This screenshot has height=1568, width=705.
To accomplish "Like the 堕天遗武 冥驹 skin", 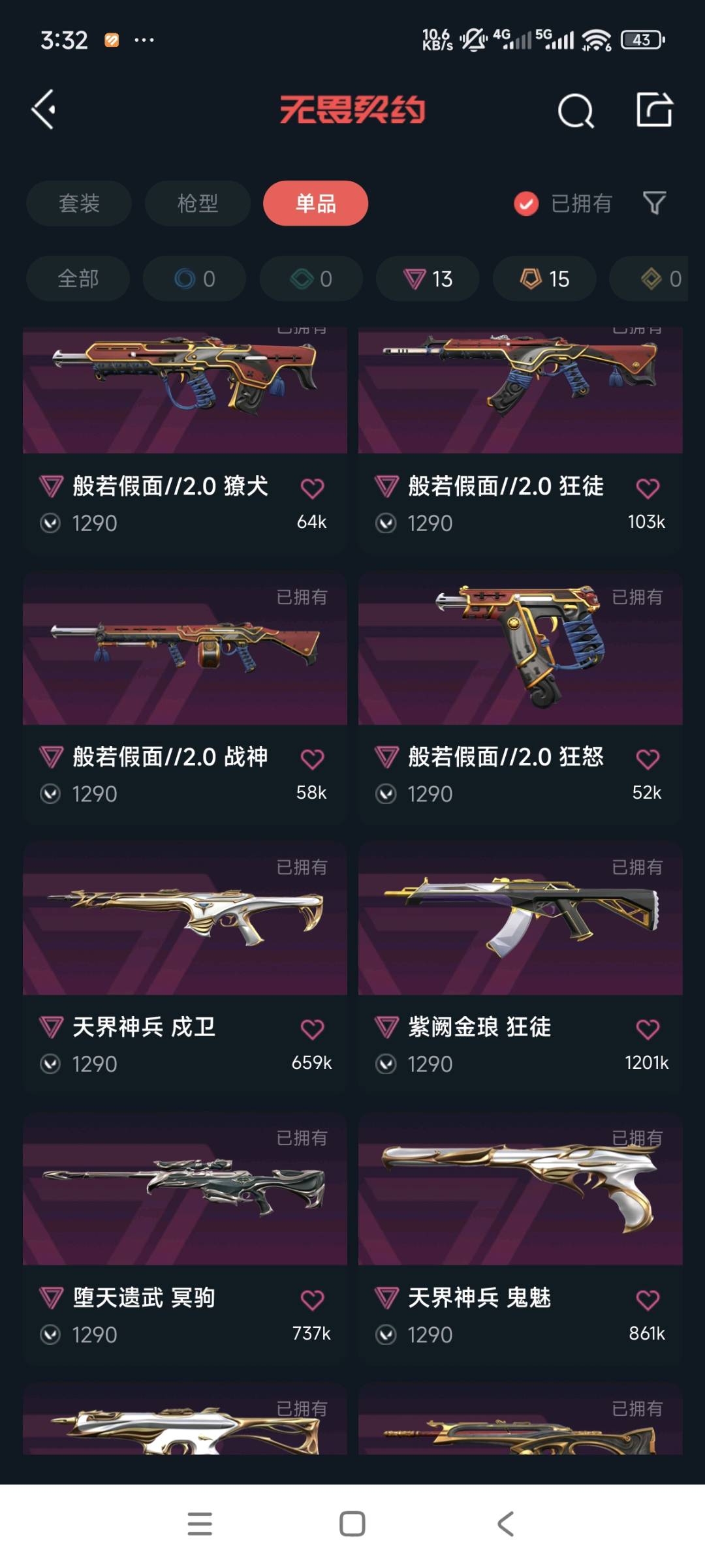I will point(312,1300).
